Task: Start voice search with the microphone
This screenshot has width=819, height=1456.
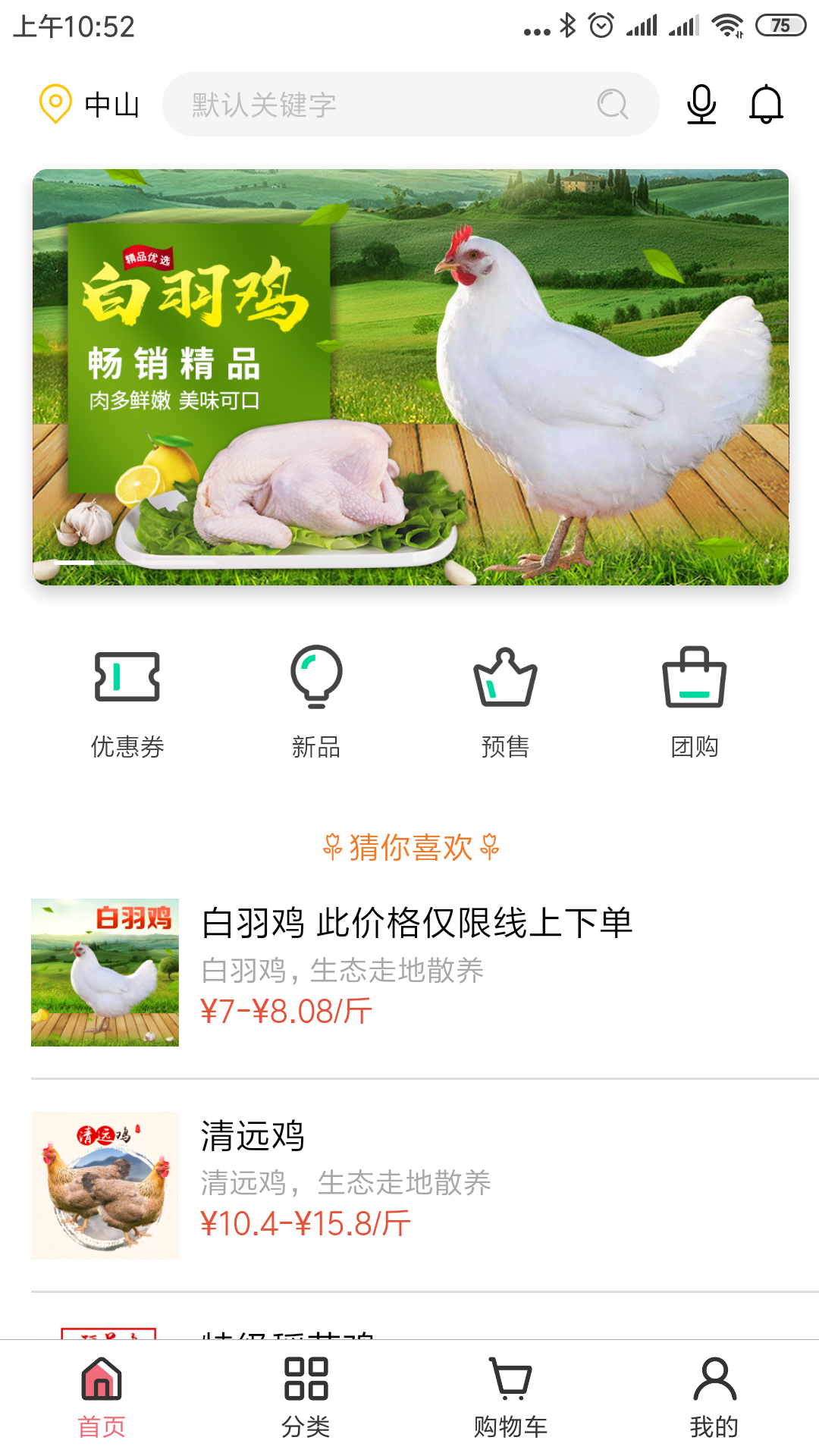Action: (x=701, y=105)
